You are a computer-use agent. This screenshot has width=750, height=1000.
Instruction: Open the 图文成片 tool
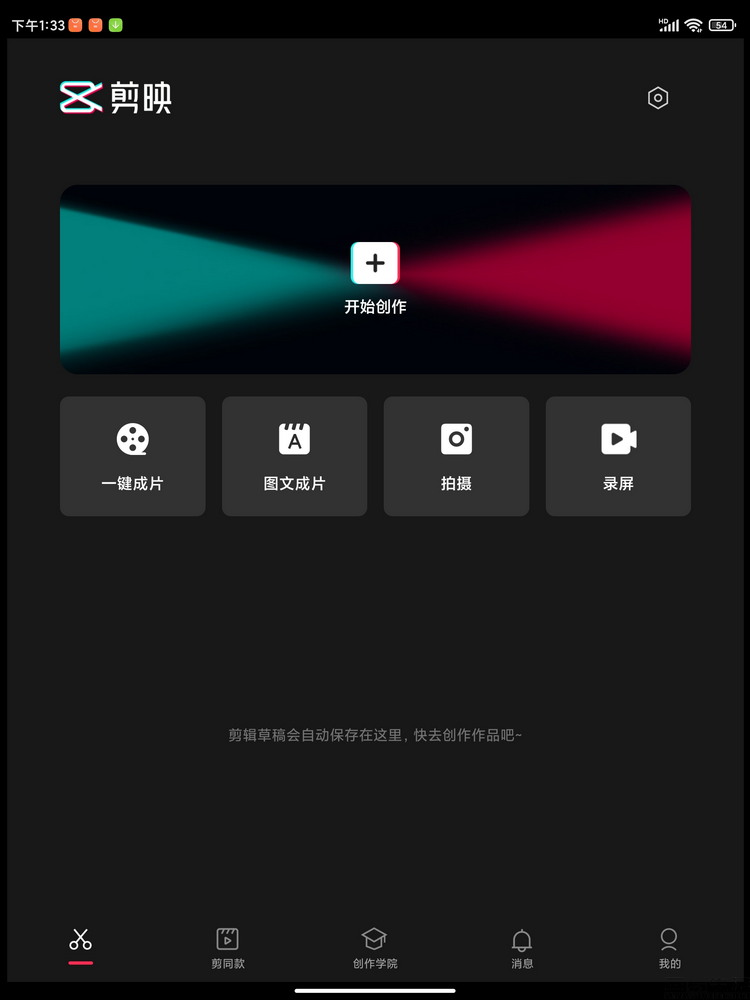[x=294, y=456]
